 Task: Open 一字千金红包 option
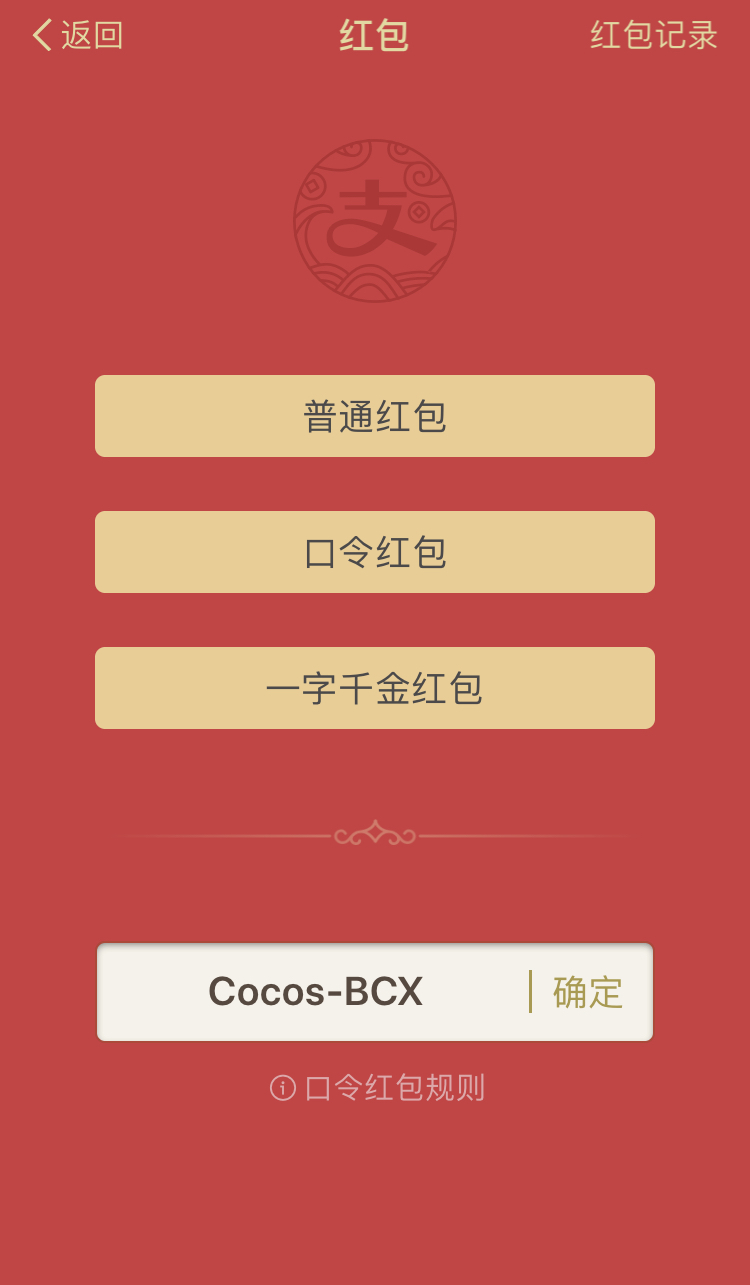[x=375, y=688]
